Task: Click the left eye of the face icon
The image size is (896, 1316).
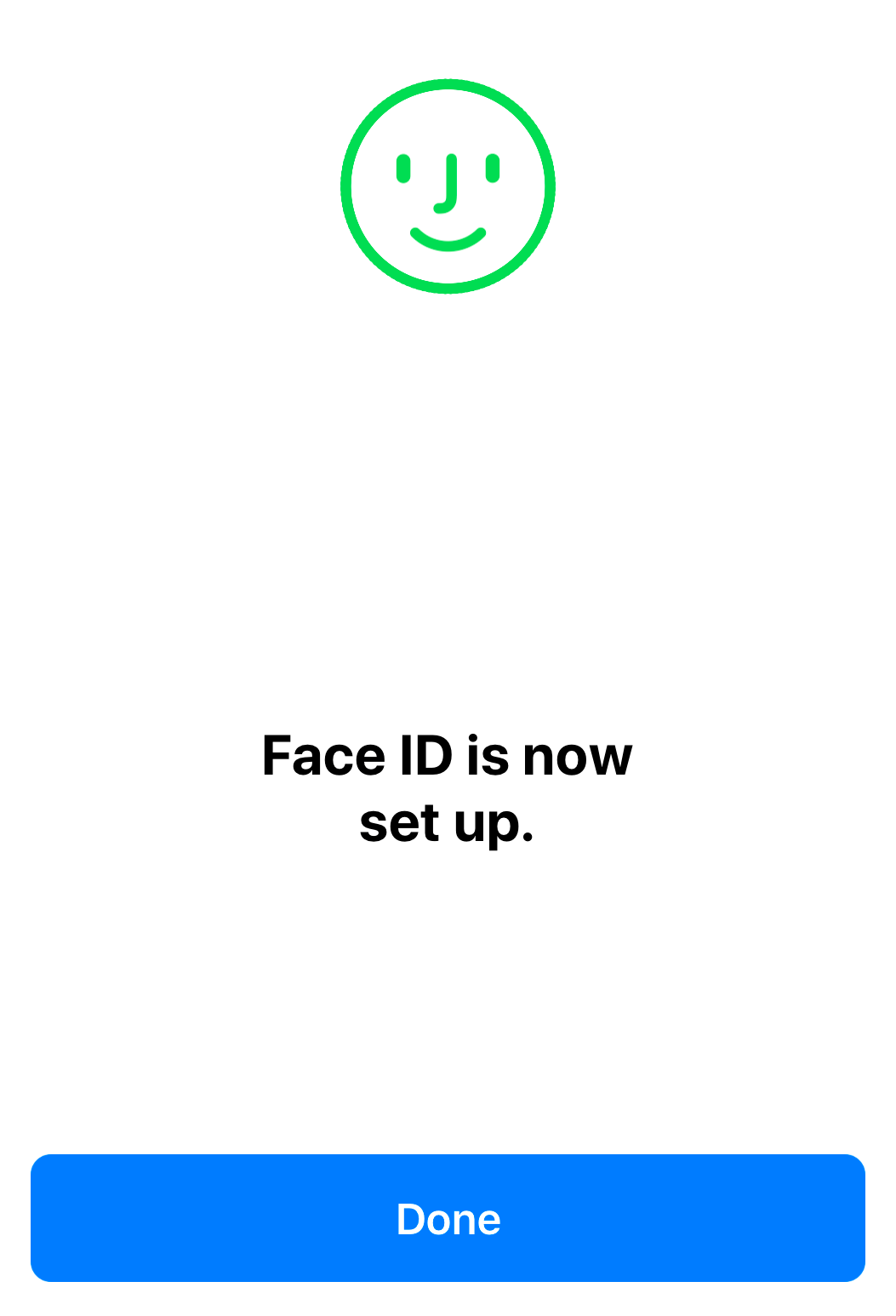Action: click(x=402, y=167)
